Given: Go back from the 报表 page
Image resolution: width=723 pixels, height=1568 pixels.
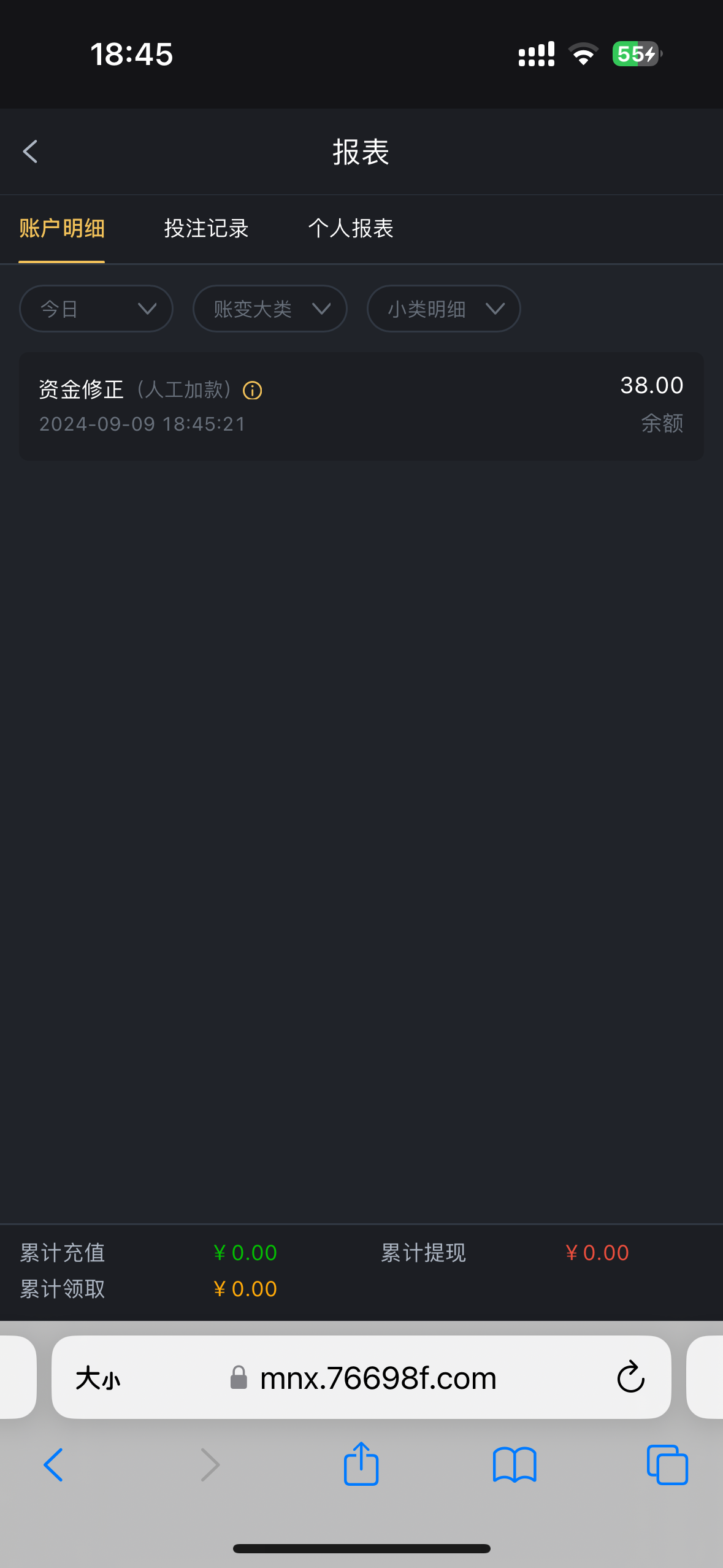Looking at the screenshot, I should 30,152.
